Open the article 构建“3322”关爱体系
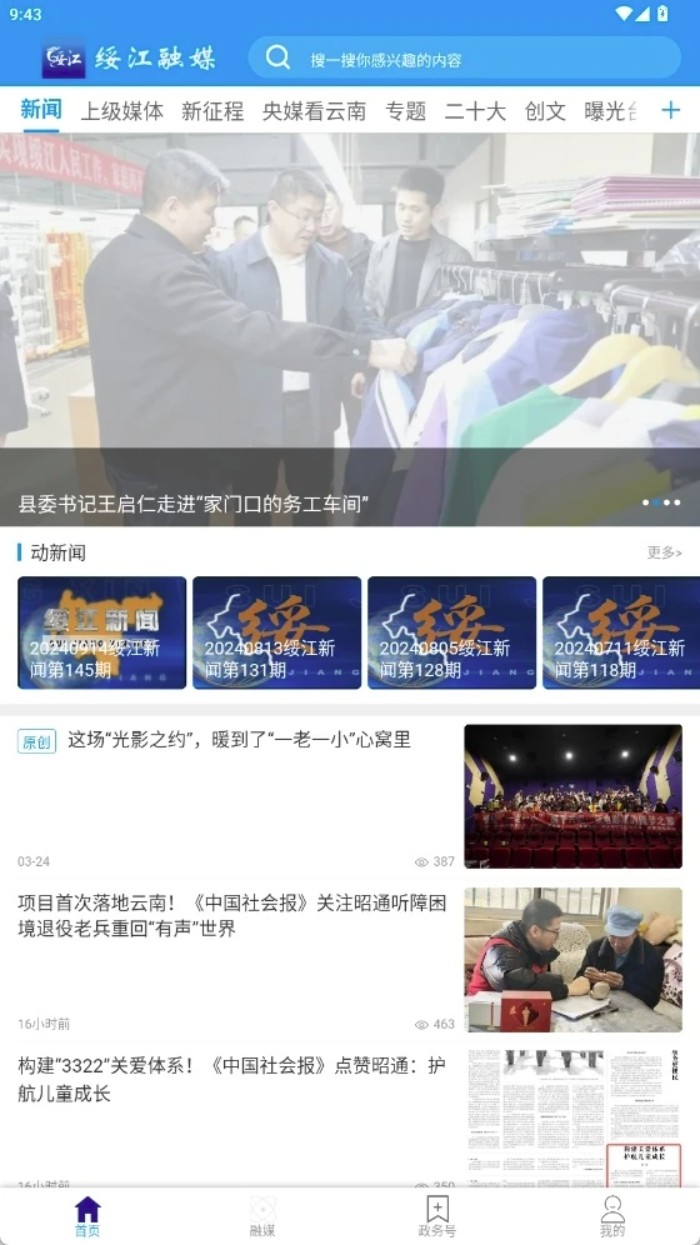The image size is (700, 1245). point(232,1079)
